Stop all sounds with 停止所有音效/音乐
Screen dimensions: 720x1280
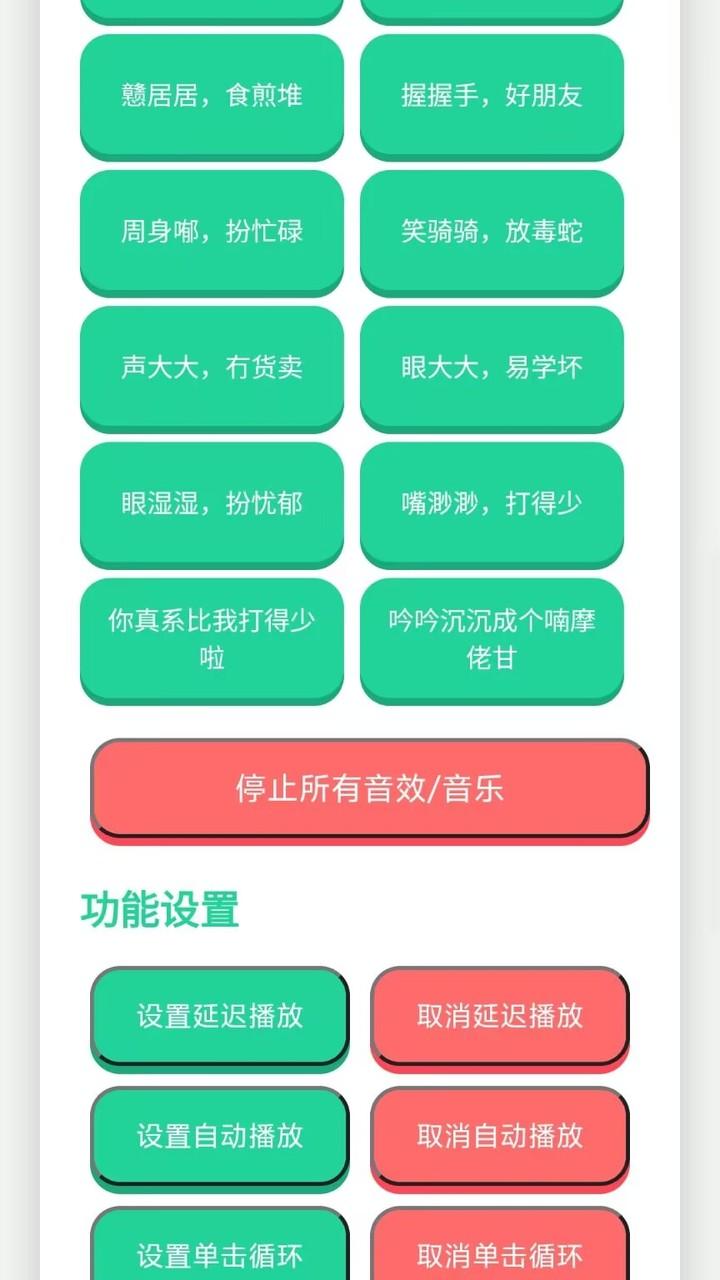click(x=369, y=788)
